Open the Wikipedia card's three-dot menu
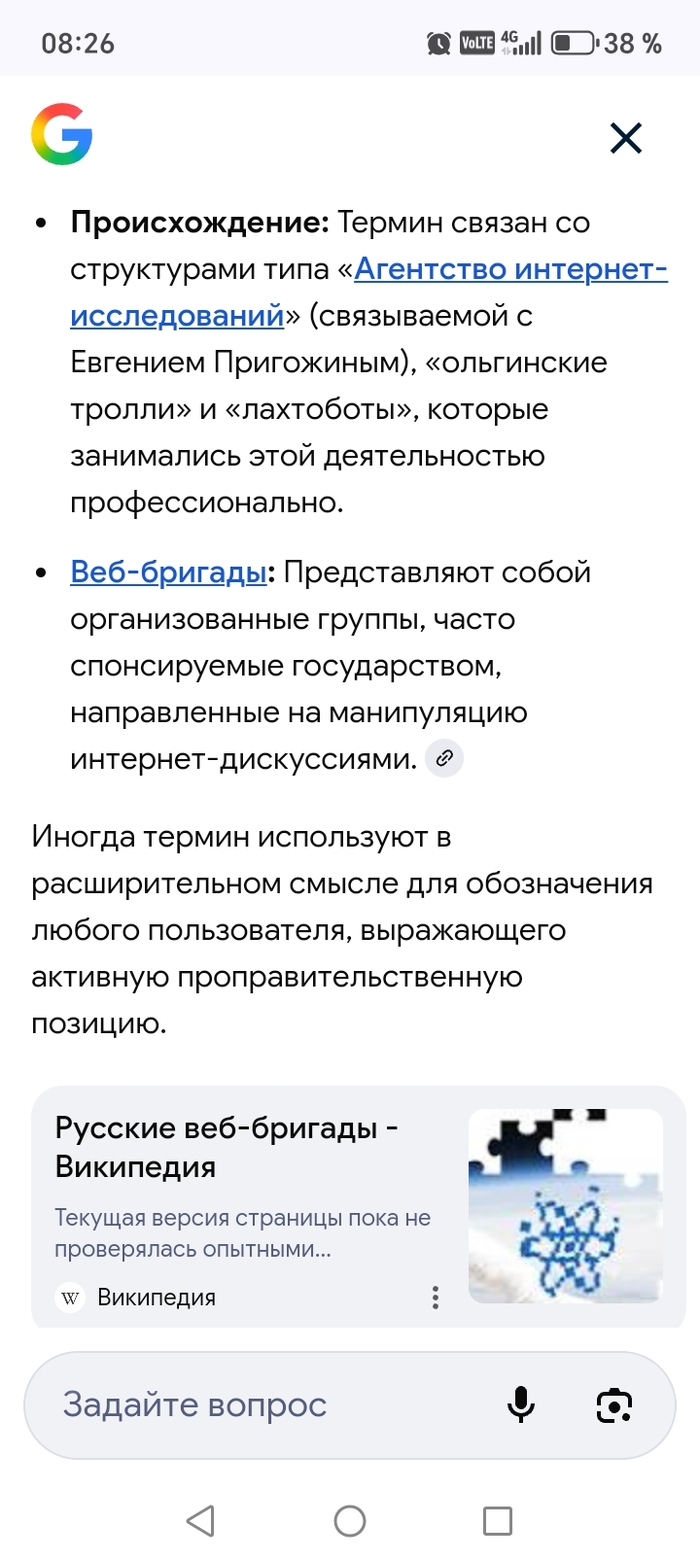700x1559 pixels. [x=435, y=1298]
